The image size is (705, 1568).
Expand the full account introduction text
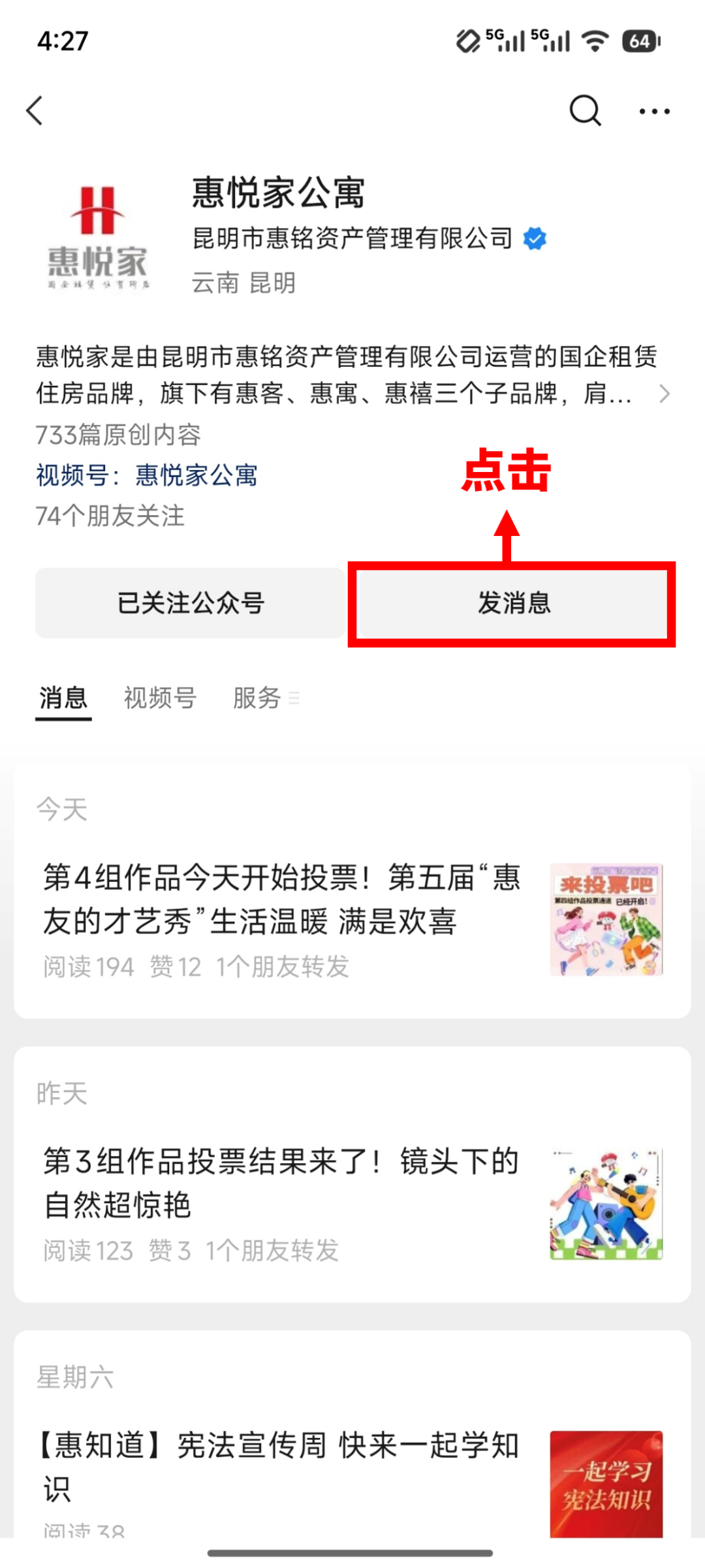pyautogui.click(x=665, y=394)
